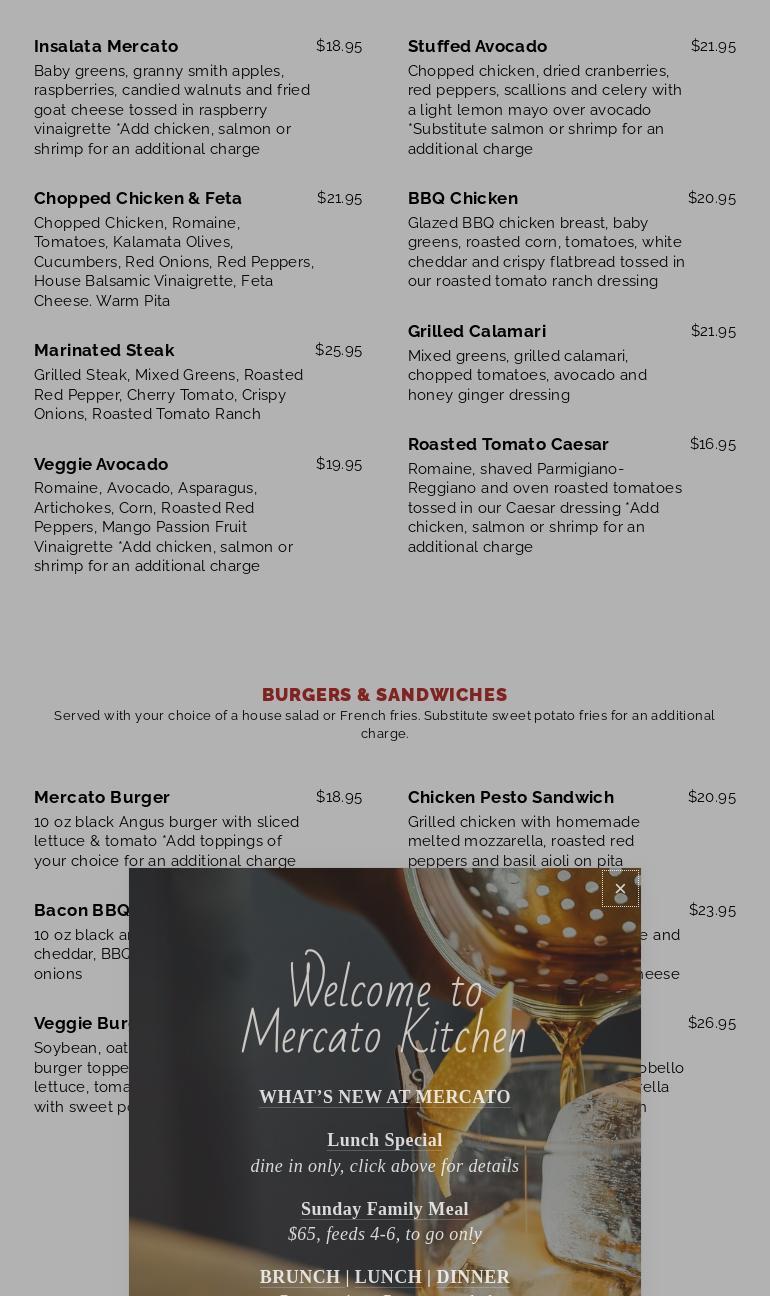Close the Welcome to Mercato Kitchen popup
770x1296 pixels.
(620, 888)
